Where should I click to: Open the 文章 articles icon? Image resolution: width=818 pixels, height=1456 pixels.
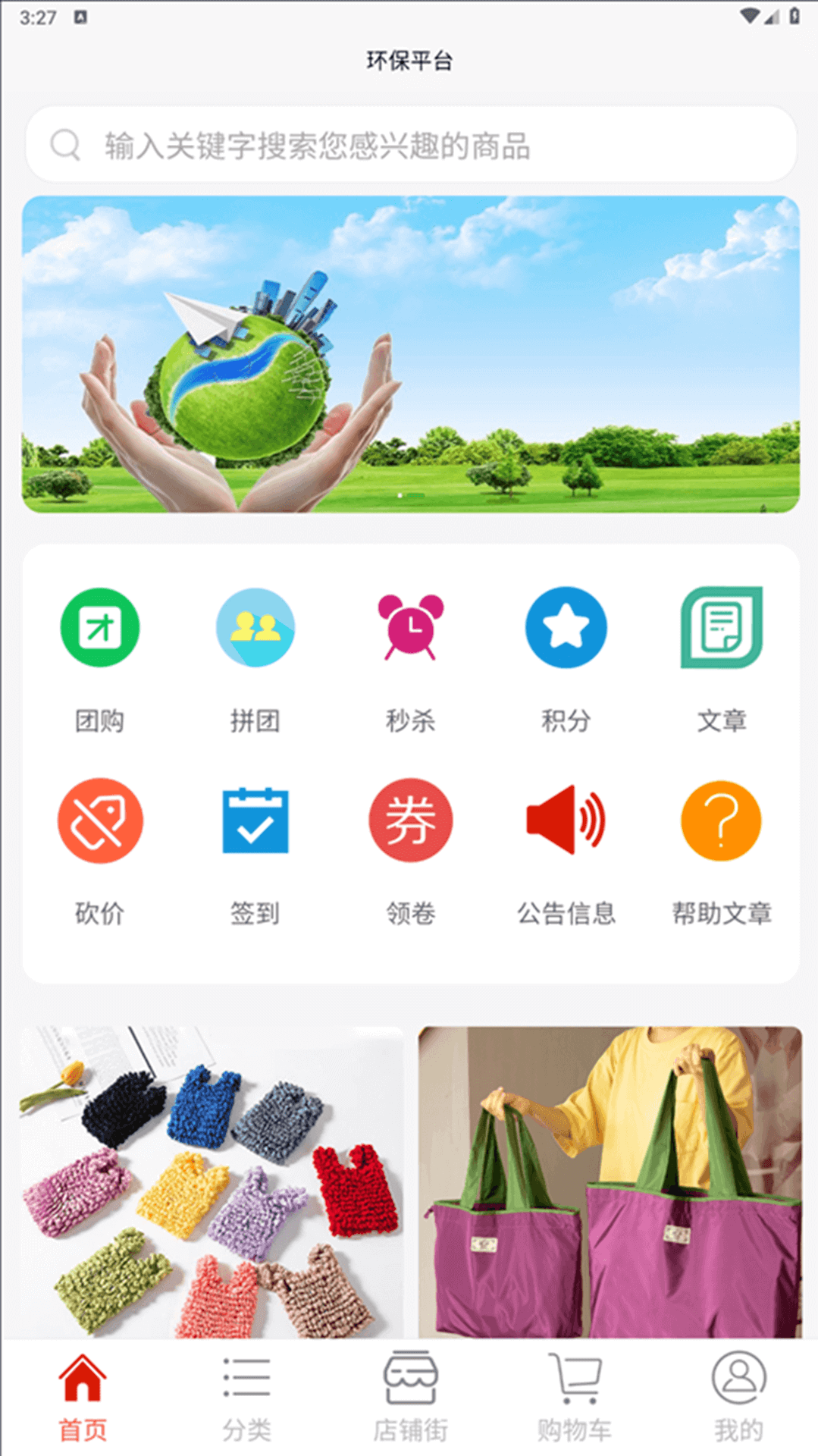point(721,628)
